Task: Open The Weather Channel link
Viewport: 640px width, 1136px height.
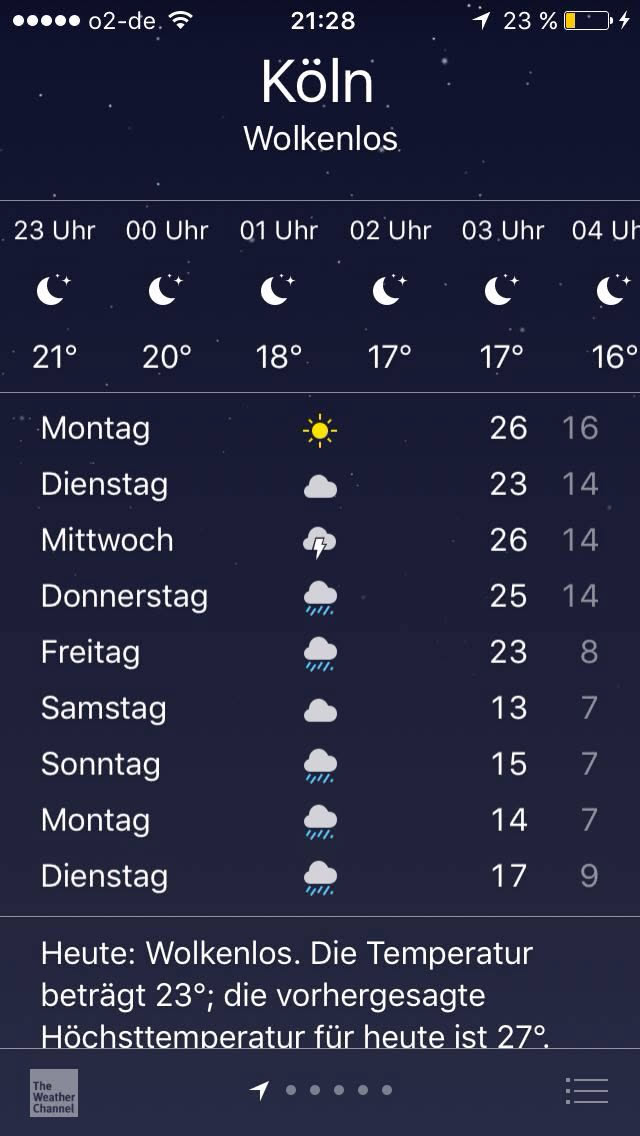Action: (54, 1092)
